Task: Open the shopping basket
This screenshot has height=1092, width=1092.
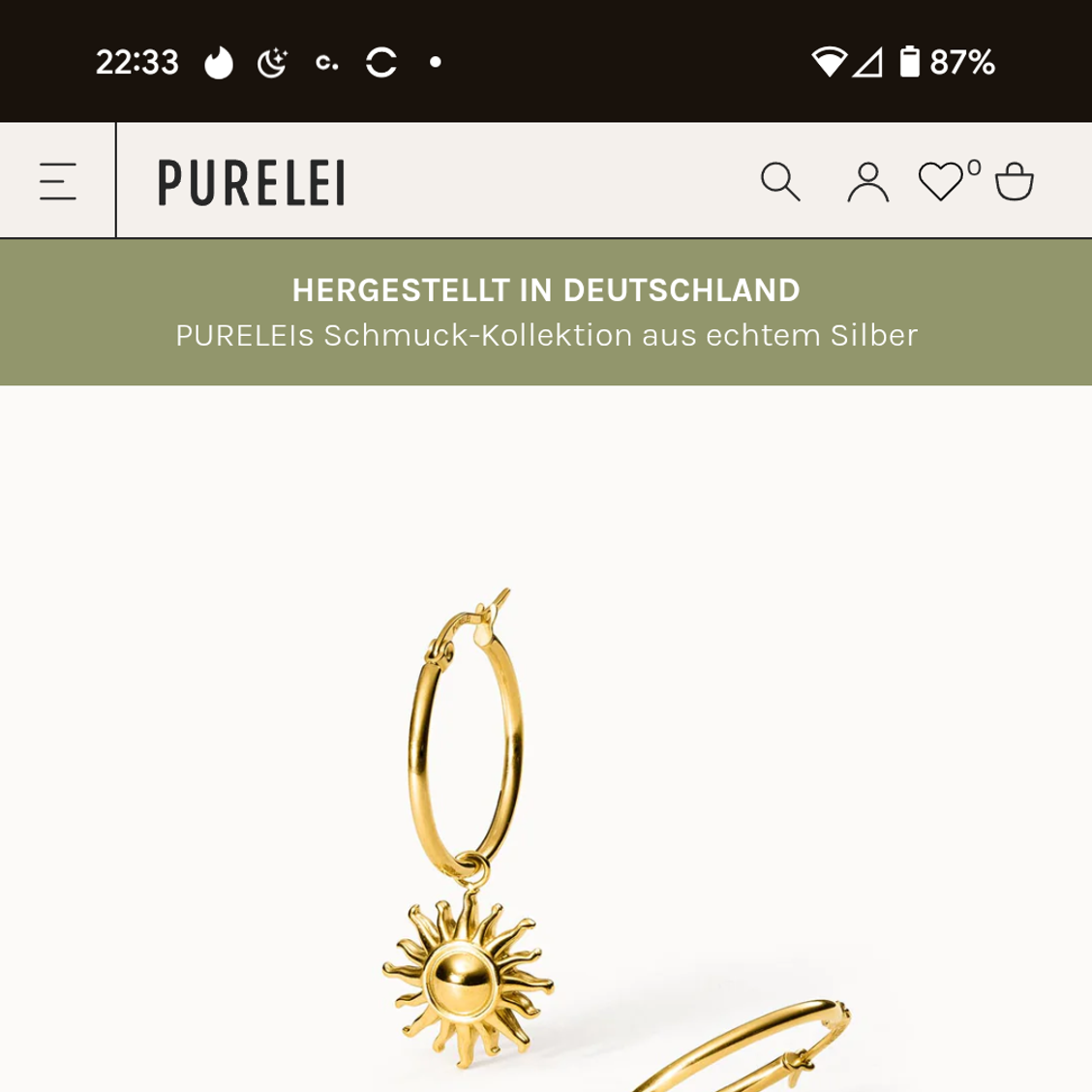Action: click(x=1015, y=182)
